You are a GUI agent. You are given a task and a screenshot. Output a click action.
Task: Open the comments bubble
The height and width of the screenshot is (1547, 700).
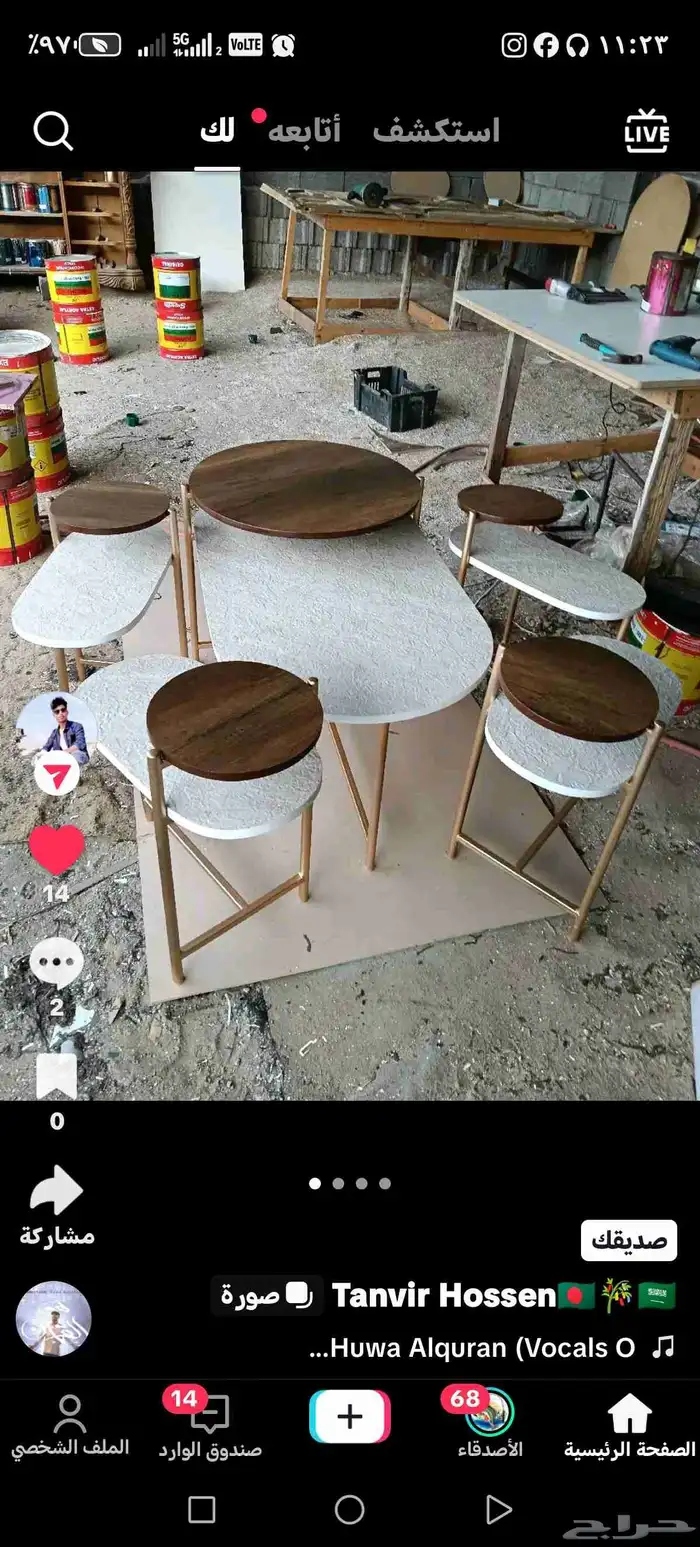tap(57, 962)
